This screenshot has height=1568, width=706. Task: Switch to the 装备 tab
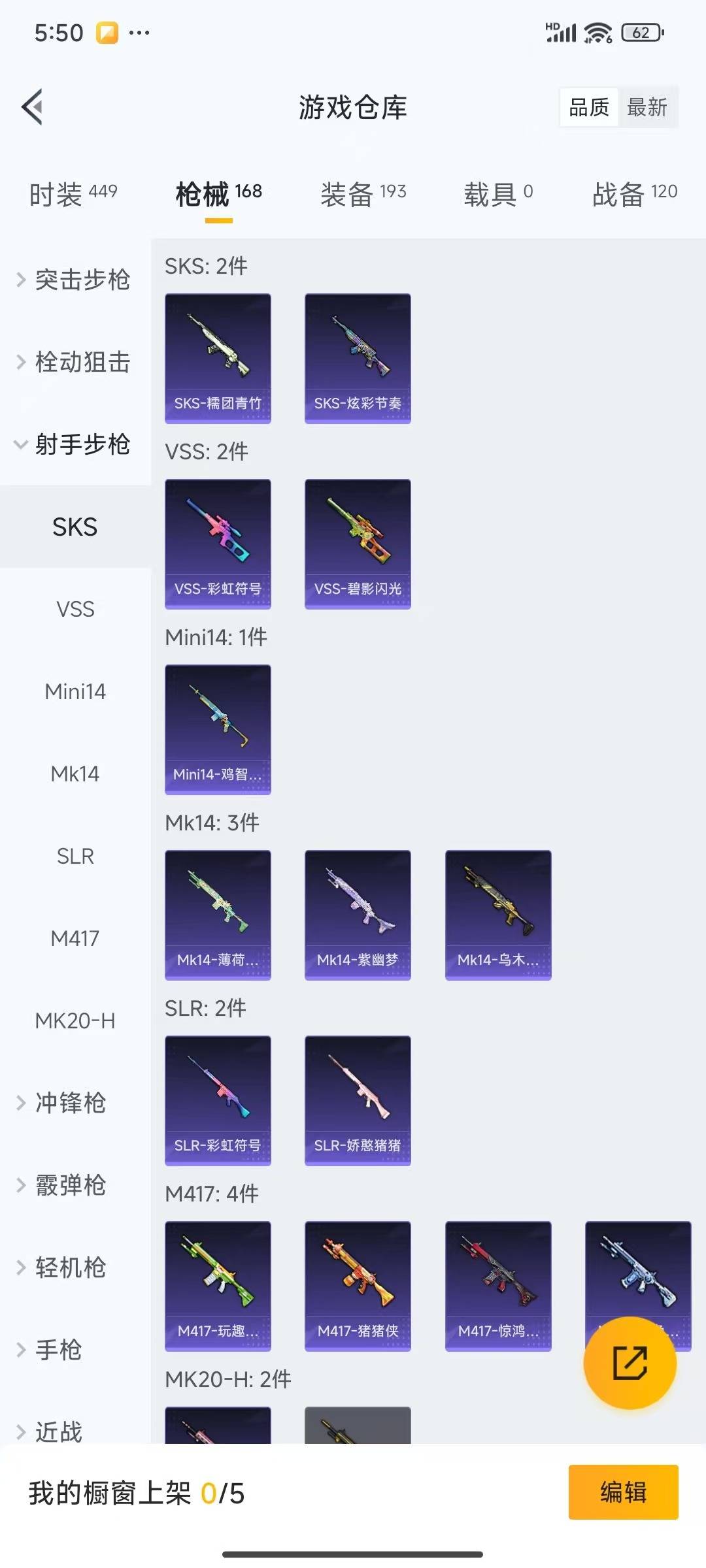pyautogui.click(x=363, y=193)
